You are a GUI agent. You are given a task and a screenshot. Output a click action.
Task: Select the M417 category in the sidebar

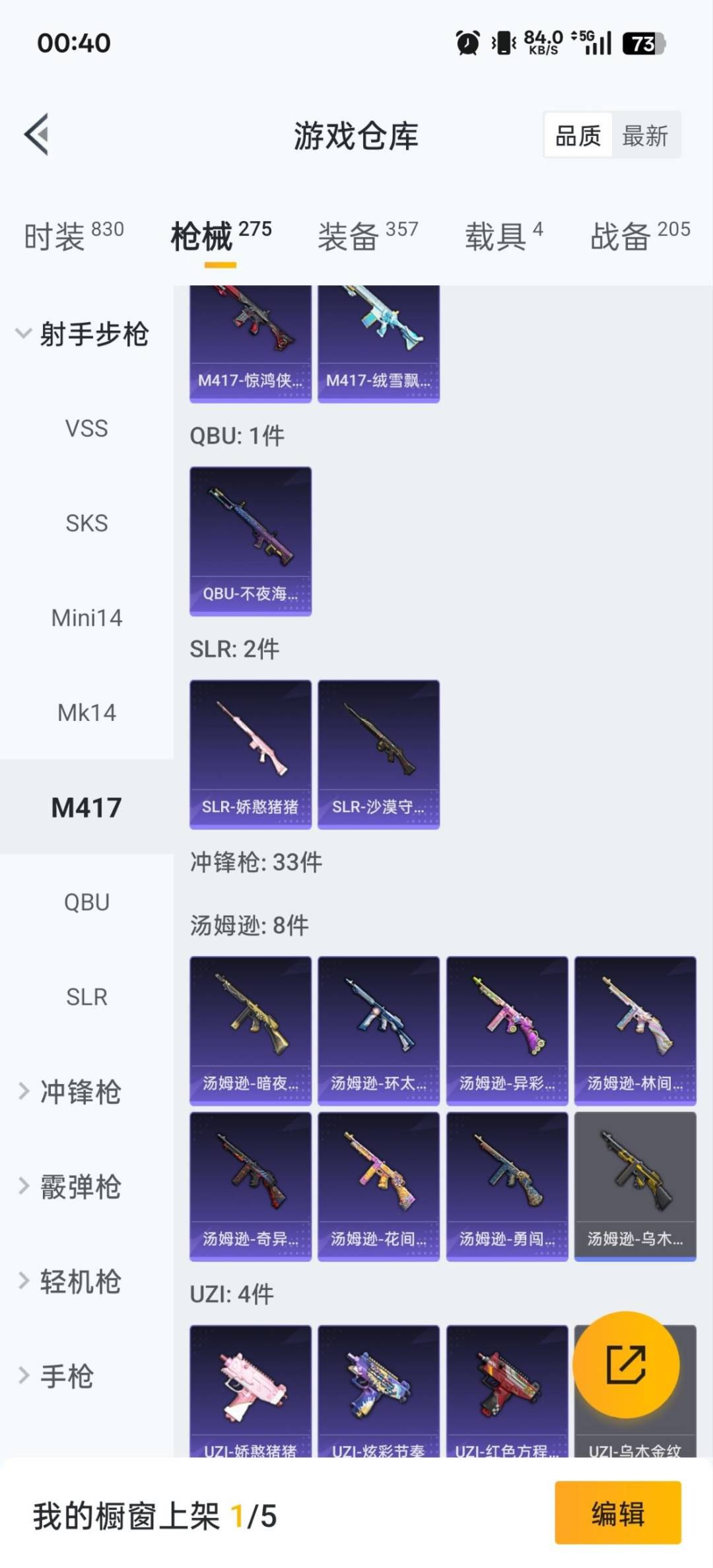click(x=86, y=807)
